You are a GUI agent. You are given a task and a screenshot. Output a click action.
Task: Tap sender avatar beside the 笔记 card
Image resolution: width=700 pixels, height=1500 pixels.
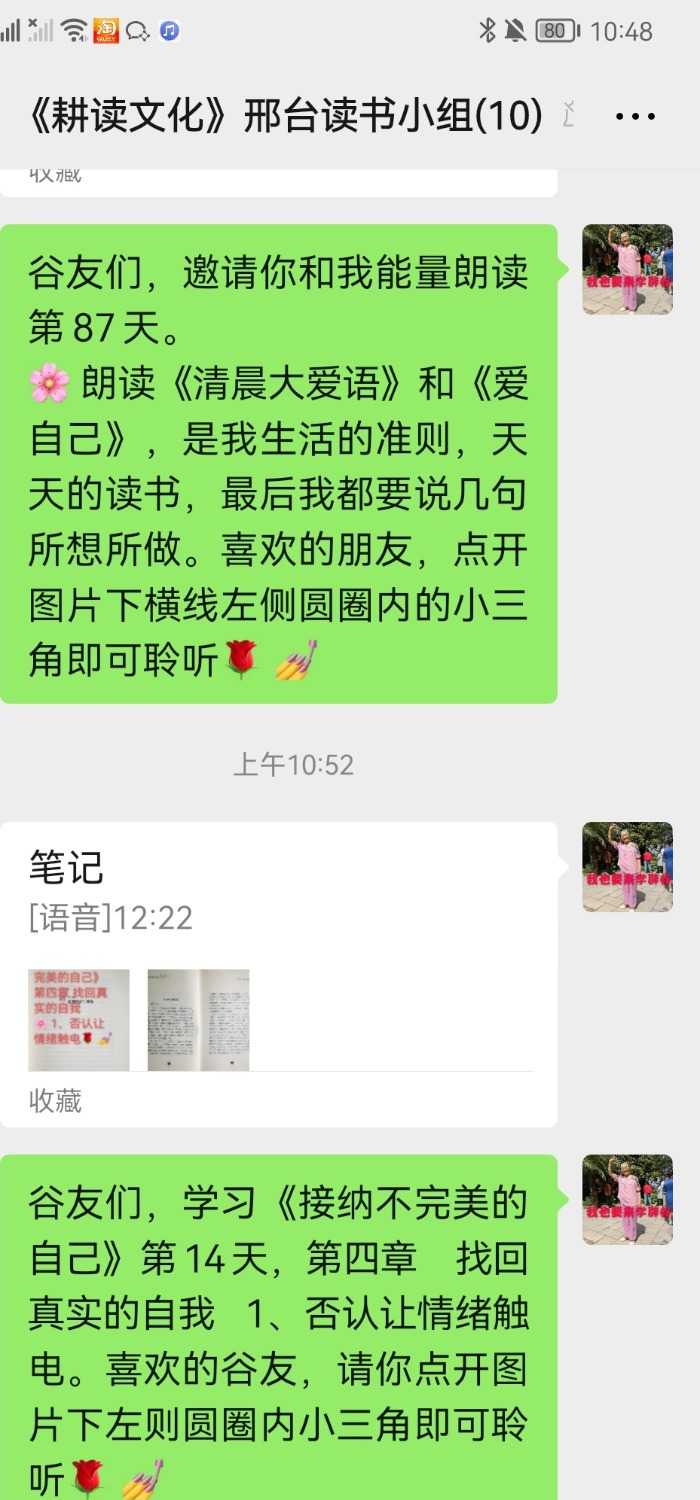[x=627, y=866]
